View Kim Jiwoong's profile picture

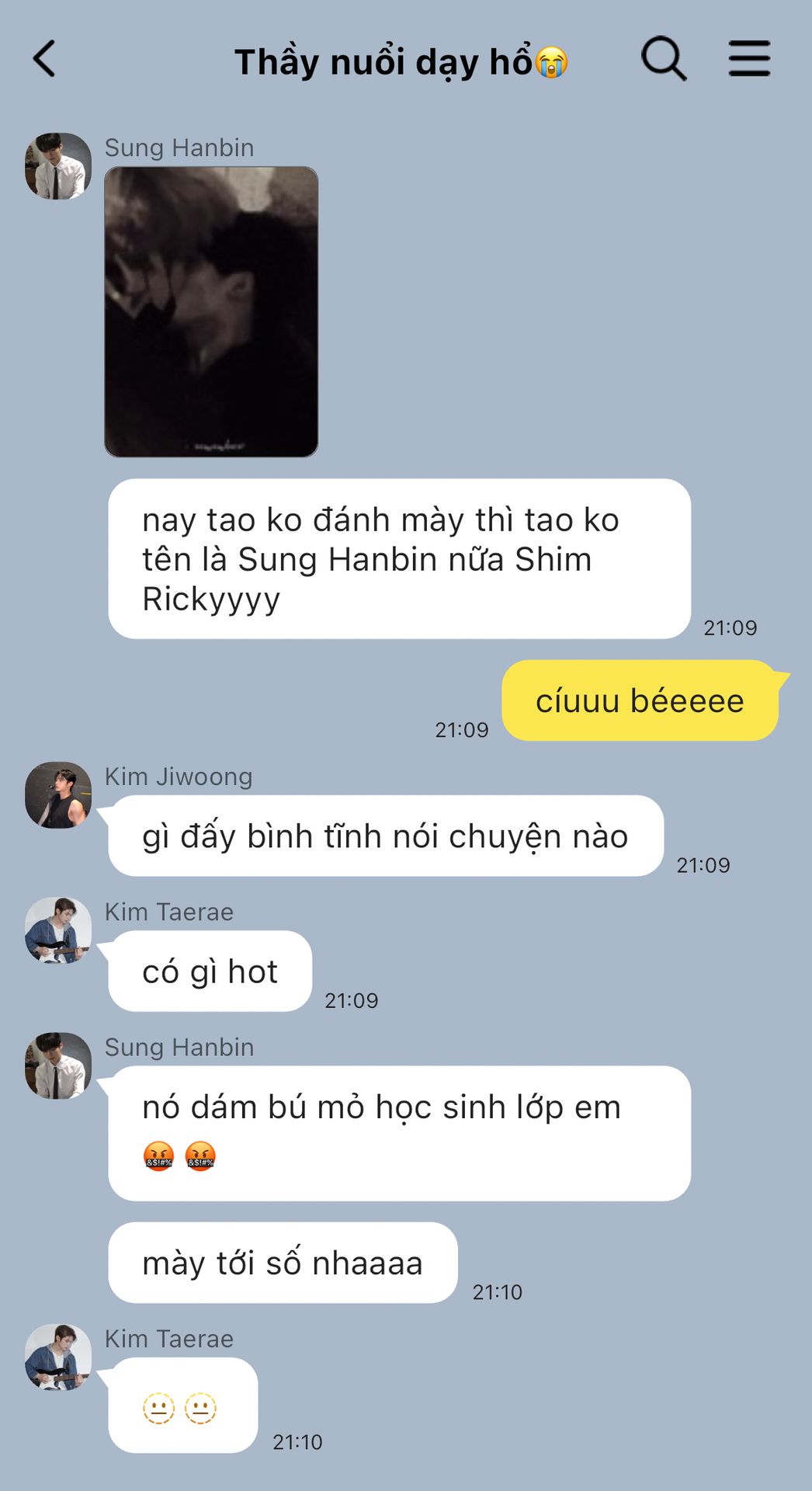(x=58, y=795)
